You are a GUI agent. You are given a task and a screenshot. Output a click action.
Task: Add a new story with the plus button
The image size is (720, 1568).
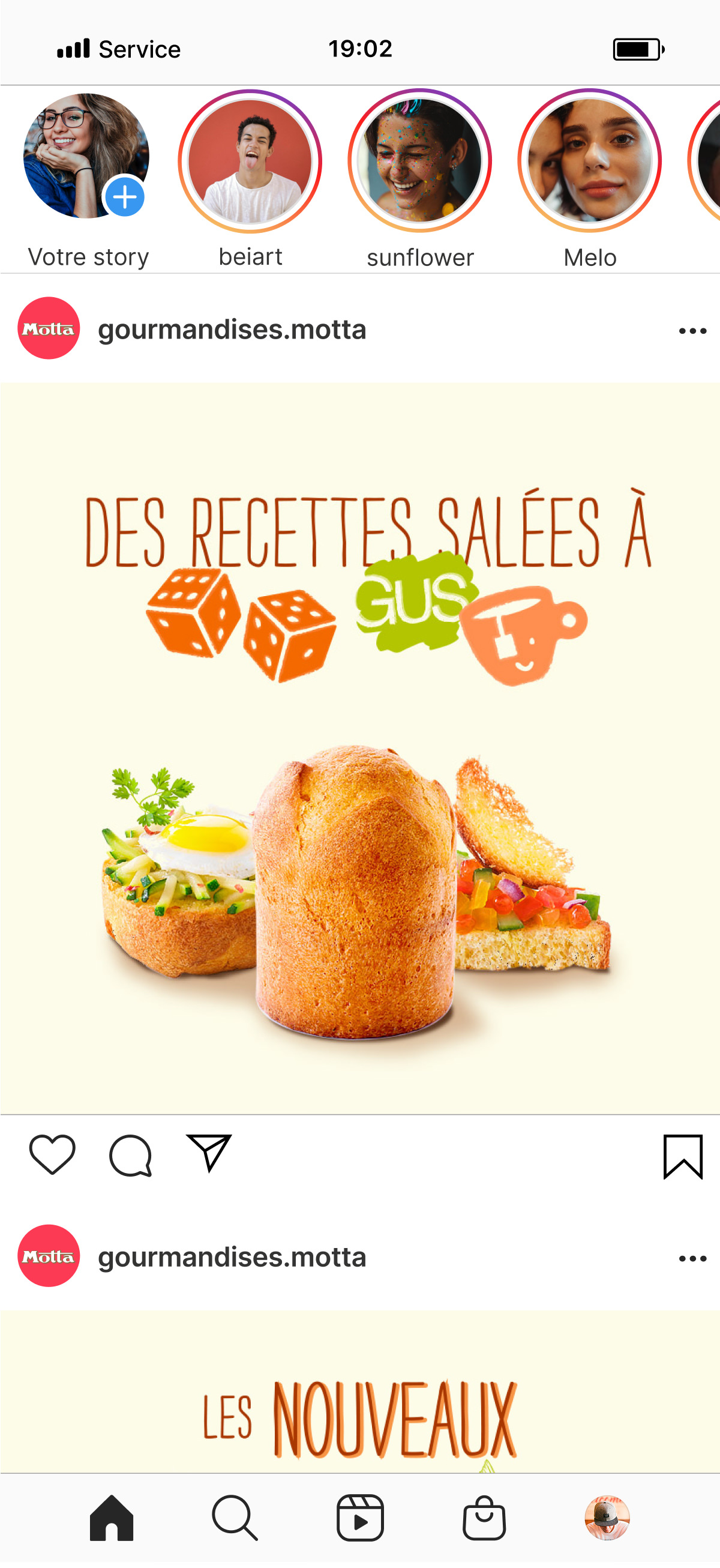coord(125,197)
